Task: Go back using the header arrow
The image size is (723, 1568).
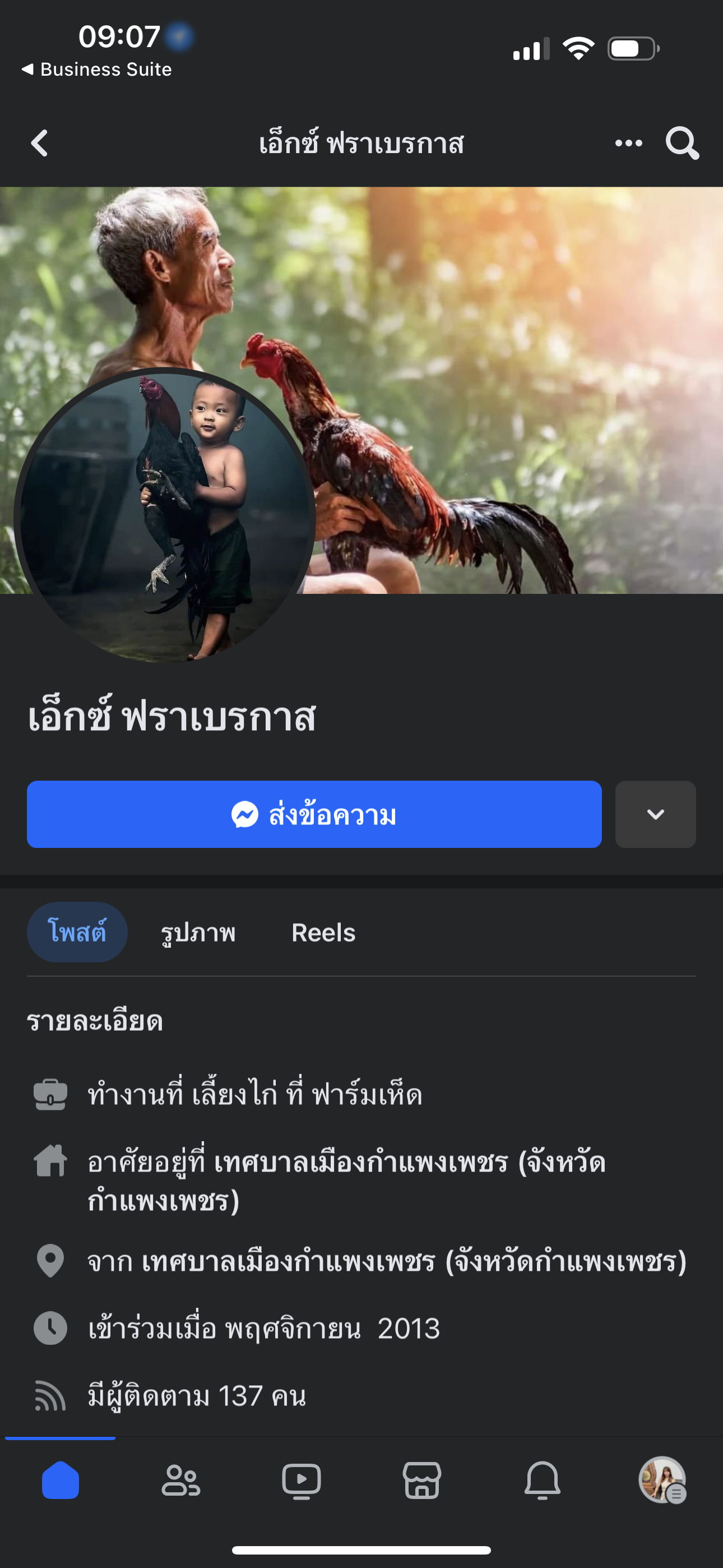Action: pos(40,144)
